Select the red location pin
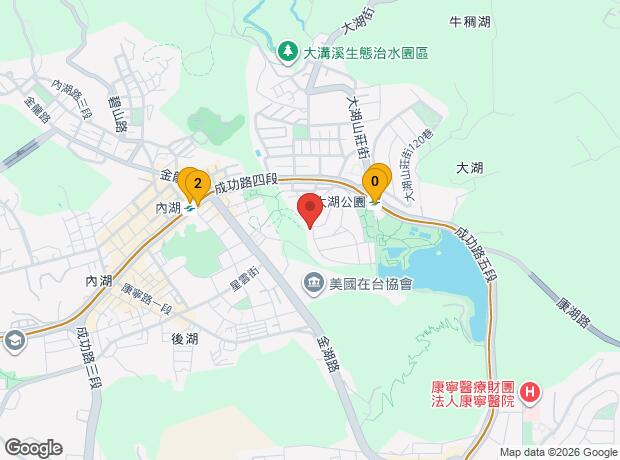Image resolution: width=620 pixels, height=460 pixels. (310, 210)
